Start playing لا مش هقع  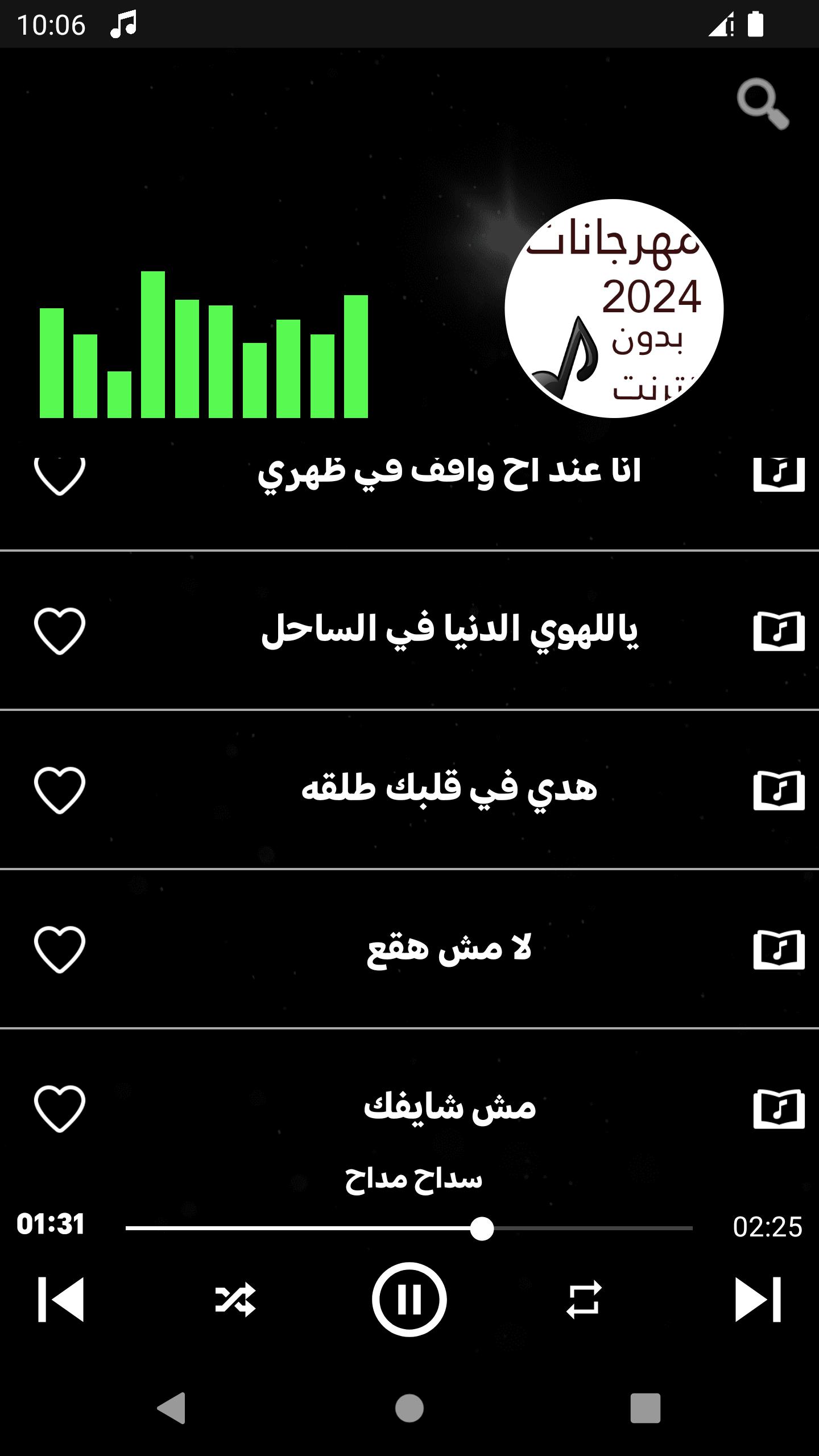[449, 949]
